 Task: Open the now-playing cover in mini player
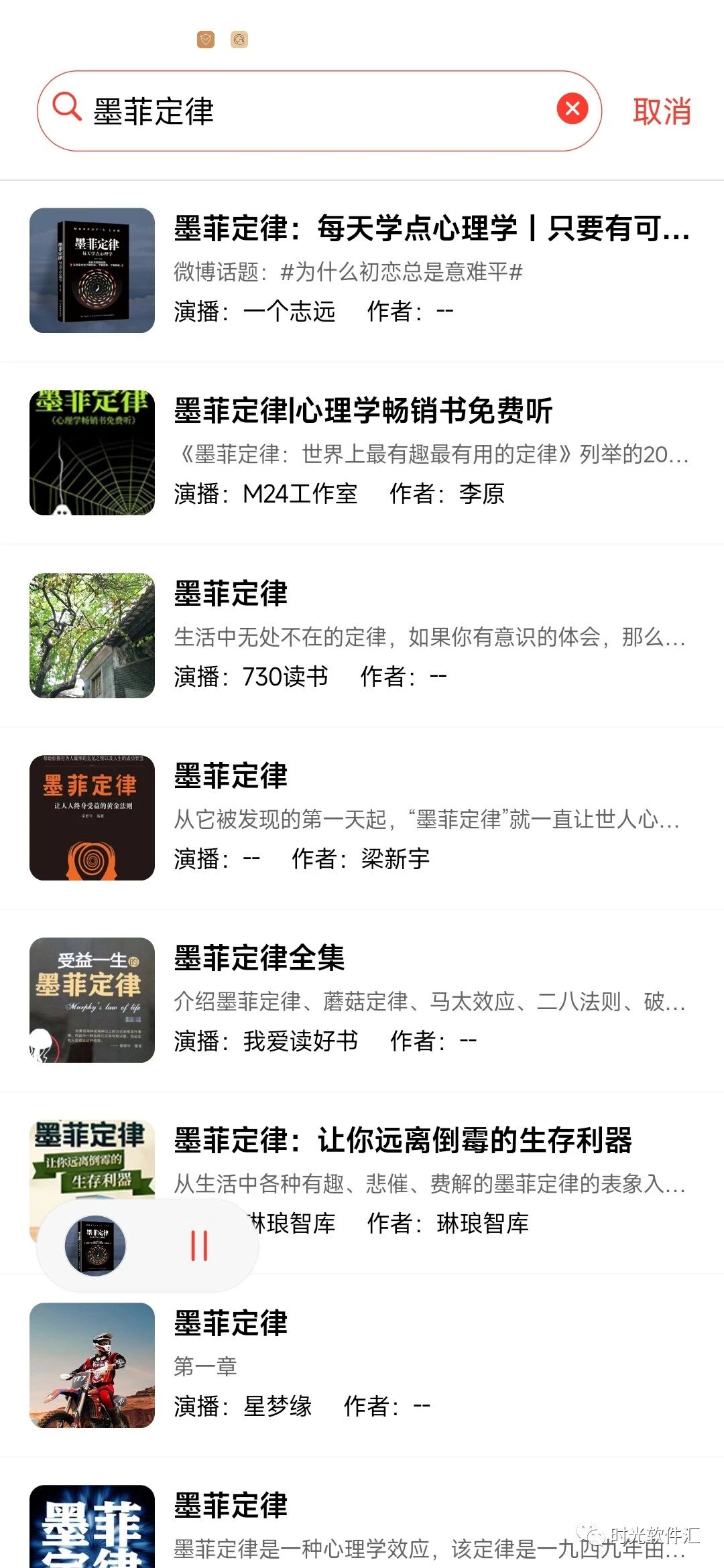pyautogui.click(x=95, y=1246)
